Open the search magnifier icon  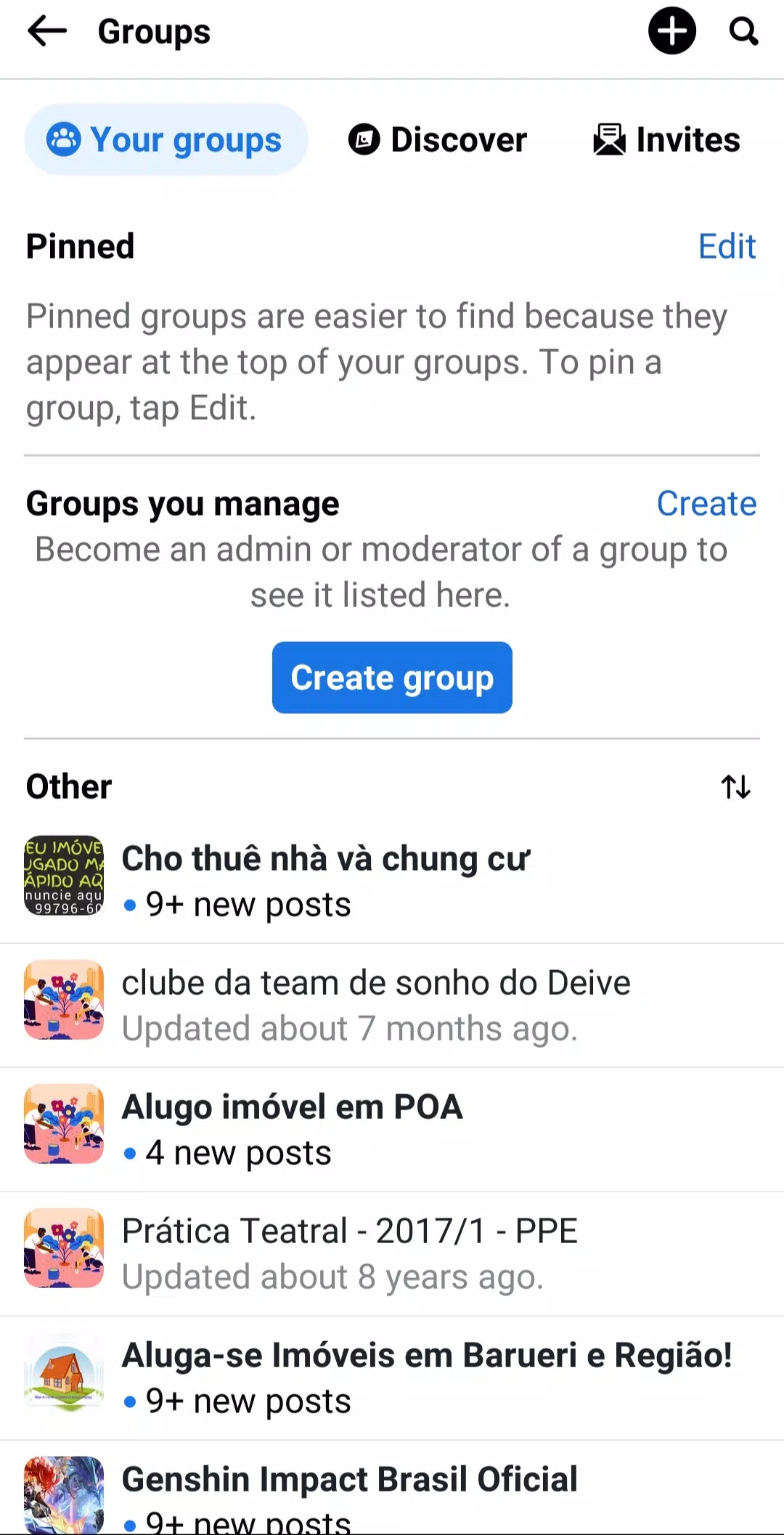click(x=743, y=31)
